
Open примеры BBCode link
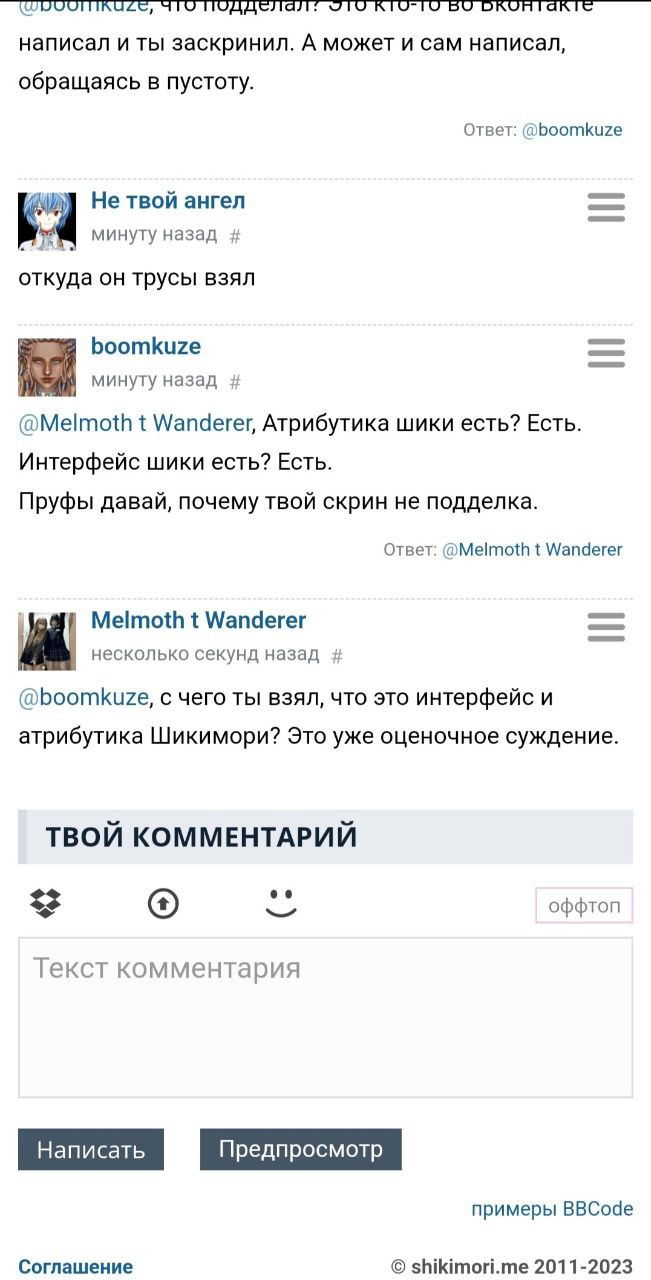click(x=552, y=1209)
